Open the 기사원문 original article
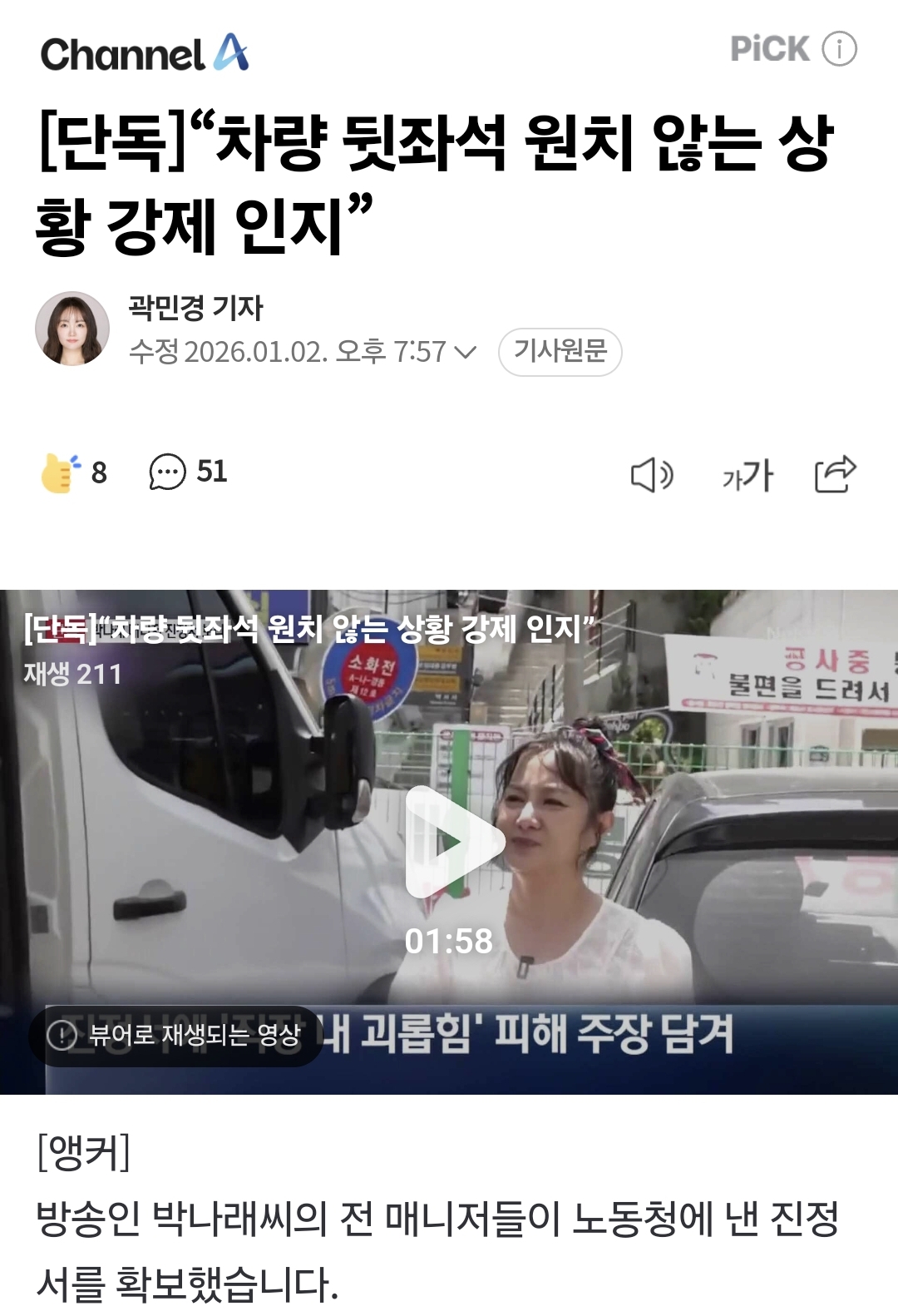This screenshot has height=1316, width=898. pos(560,353)
